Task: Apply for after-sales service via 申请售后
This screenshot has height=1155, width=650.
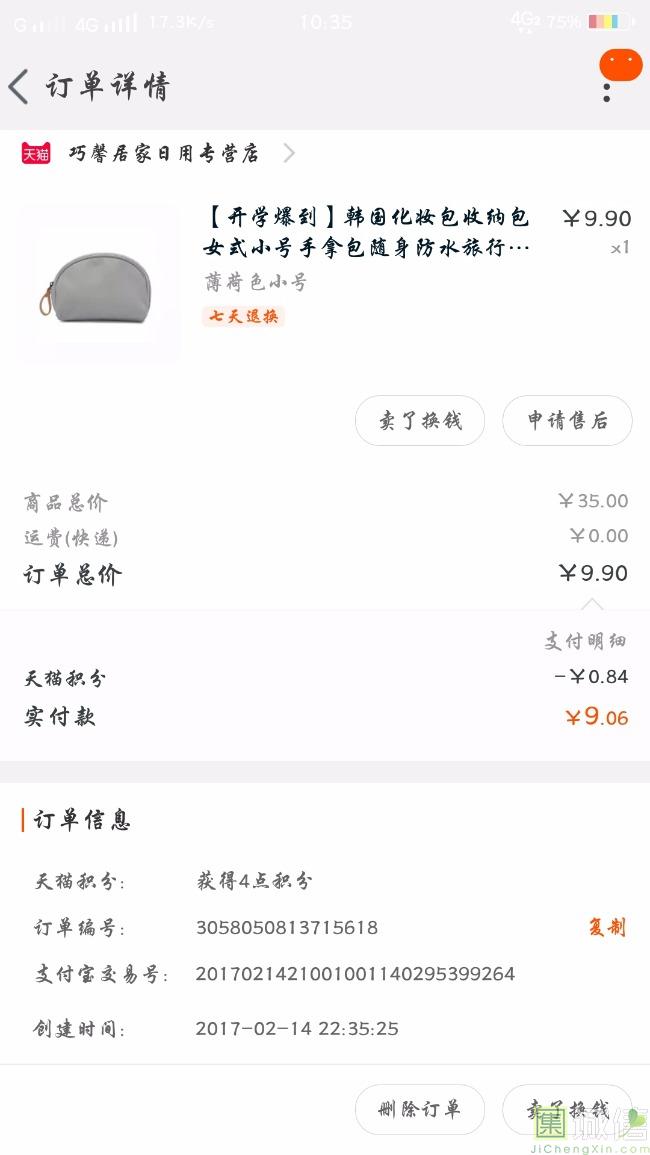Action: coord(567,421)
